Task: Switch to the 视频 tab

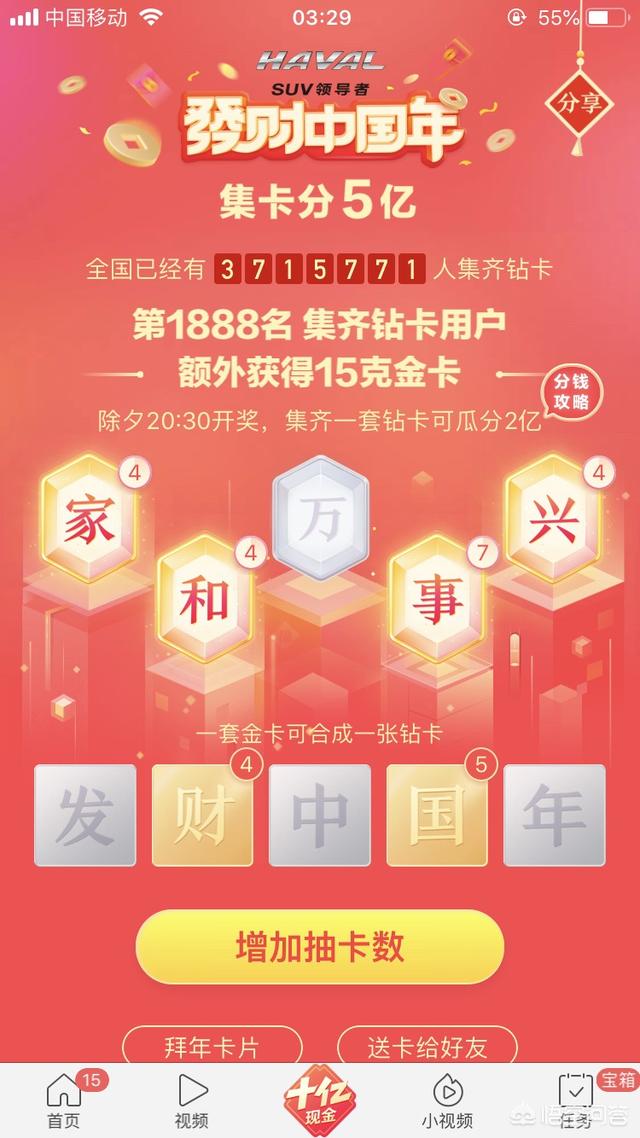Action: point(191,1100)
